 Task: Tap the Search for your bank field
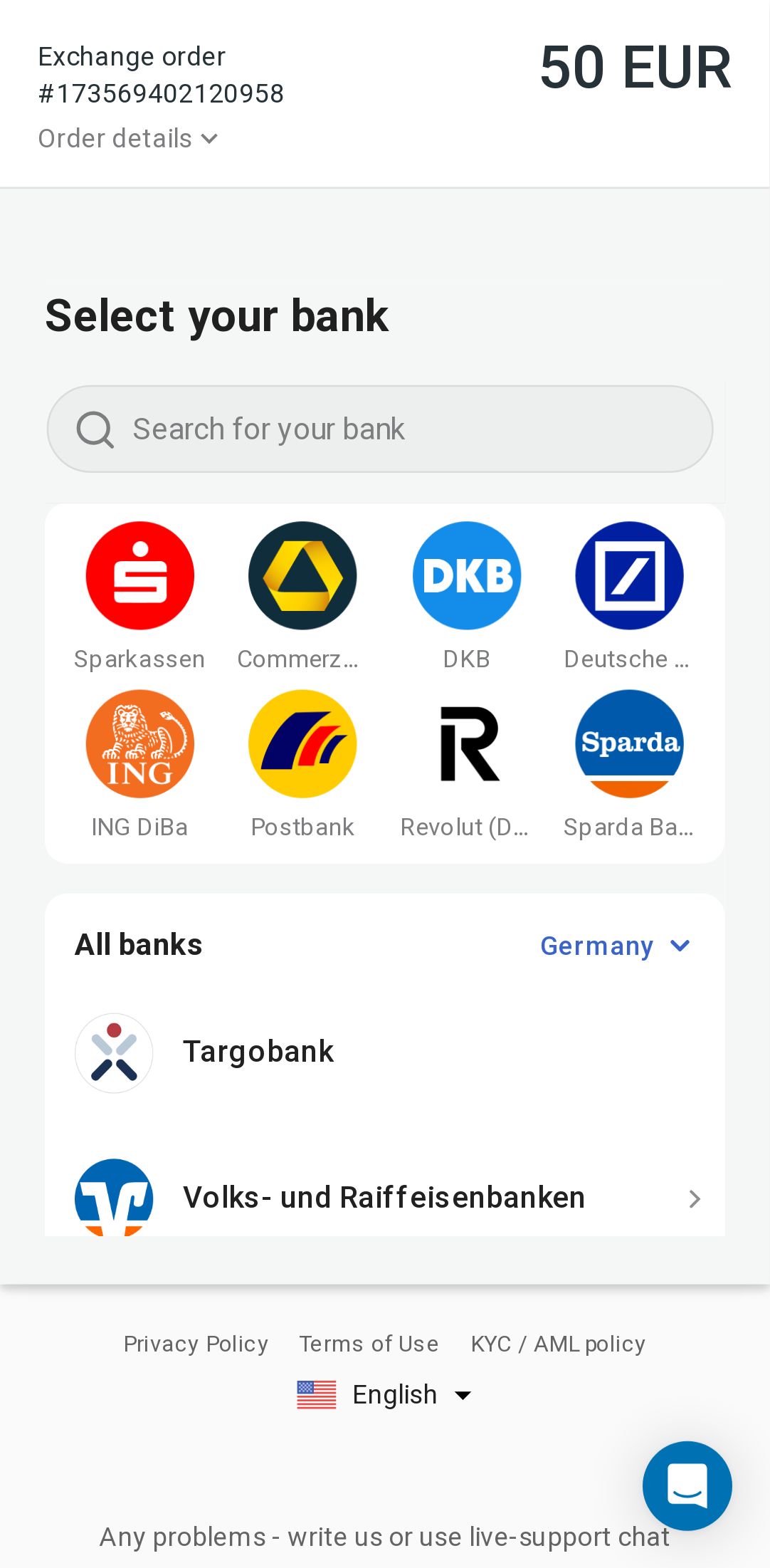tap(380, 429)
